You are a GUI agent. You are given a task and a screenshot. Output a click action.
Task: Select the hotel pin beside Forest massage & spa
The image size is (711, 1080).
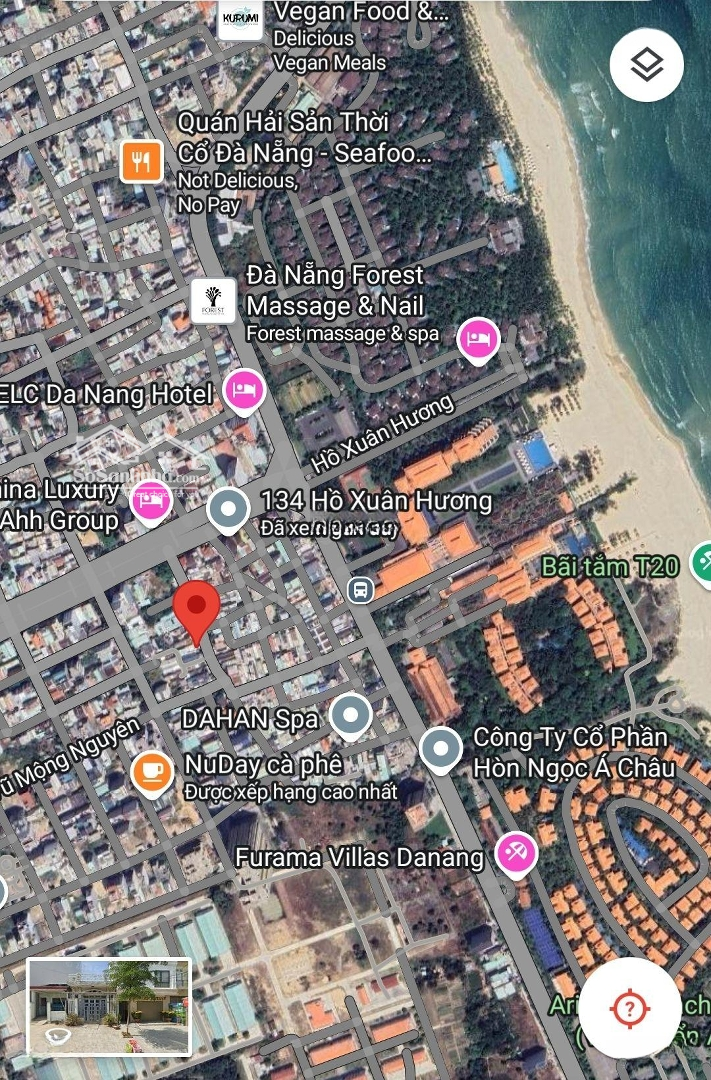tap(478, 340)
